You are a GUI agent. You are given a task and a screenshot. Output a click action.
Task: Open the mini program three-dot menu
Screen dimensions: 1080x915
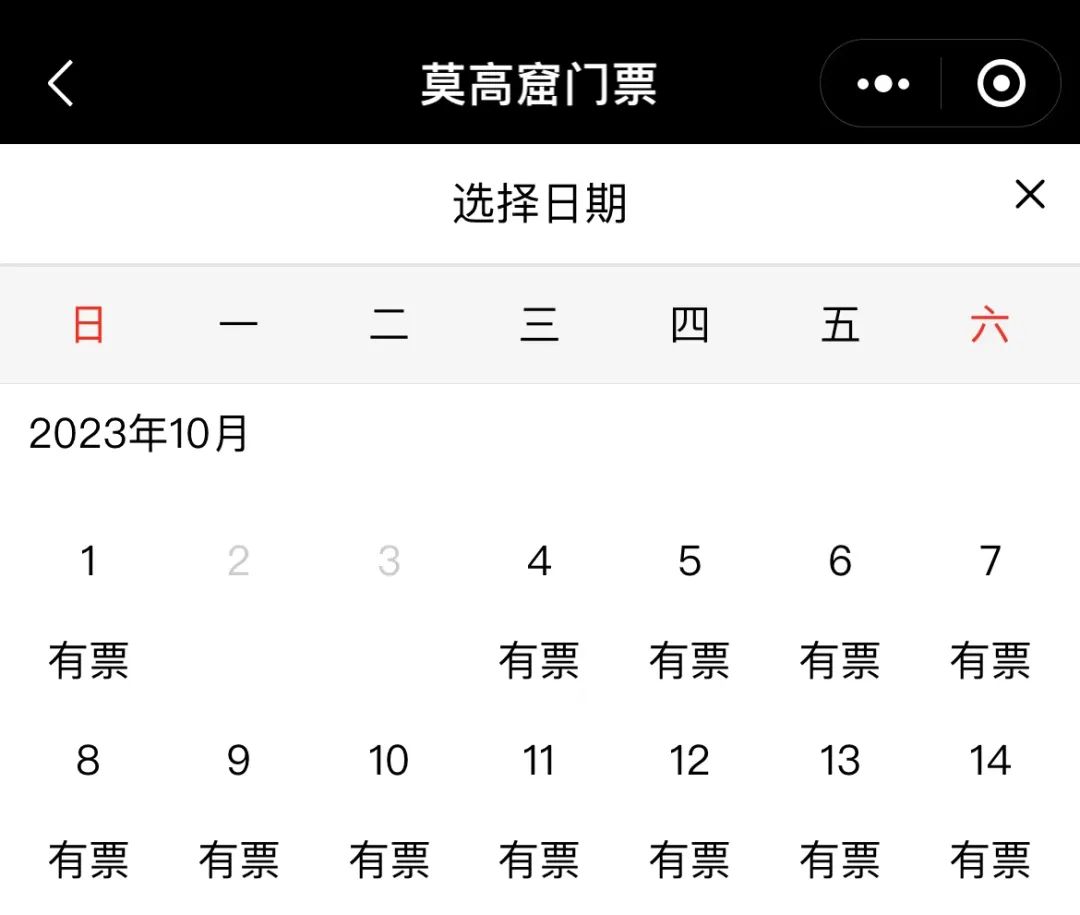pos(883,84)
